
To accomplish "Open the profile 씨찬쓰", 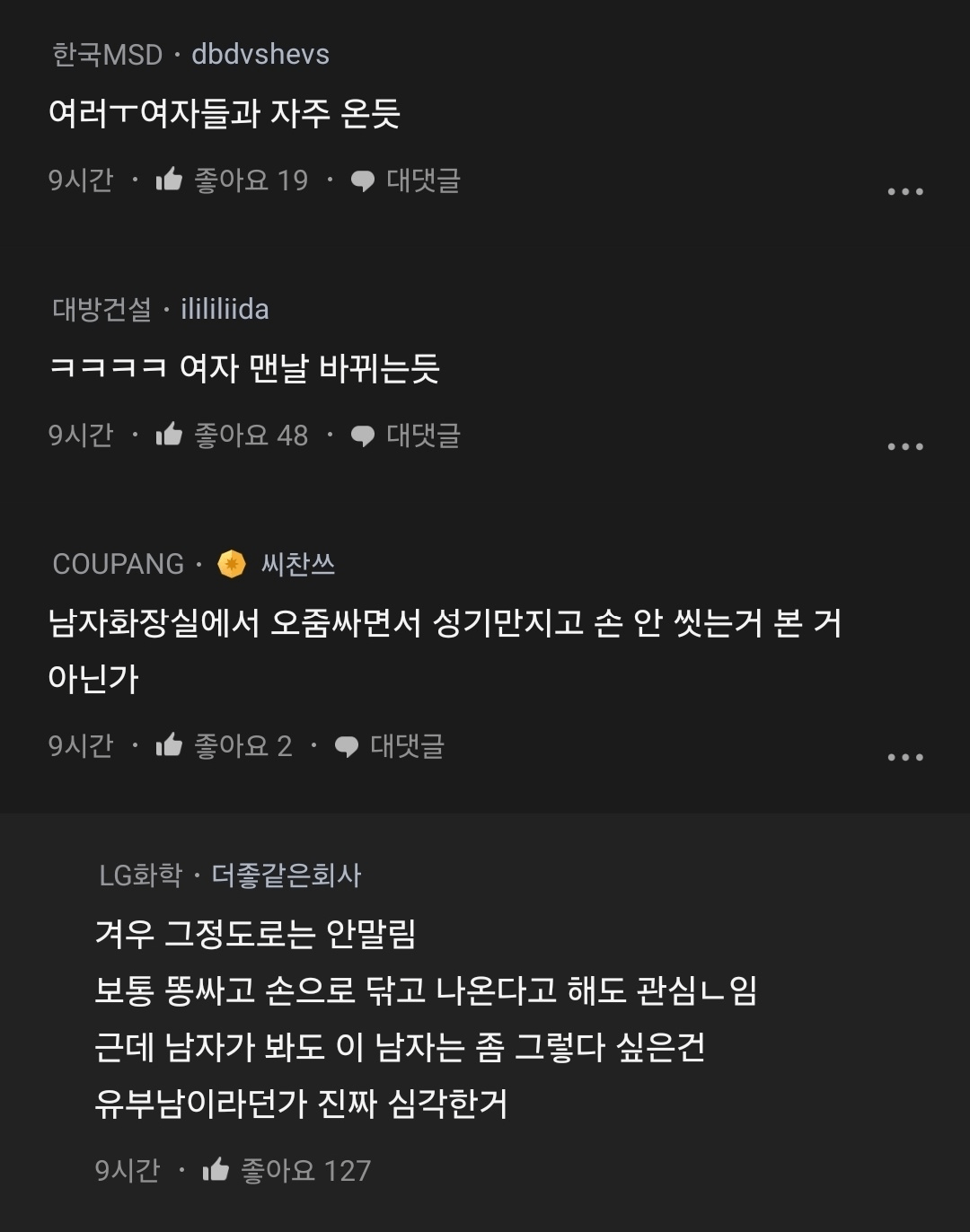I will point(296,564).
